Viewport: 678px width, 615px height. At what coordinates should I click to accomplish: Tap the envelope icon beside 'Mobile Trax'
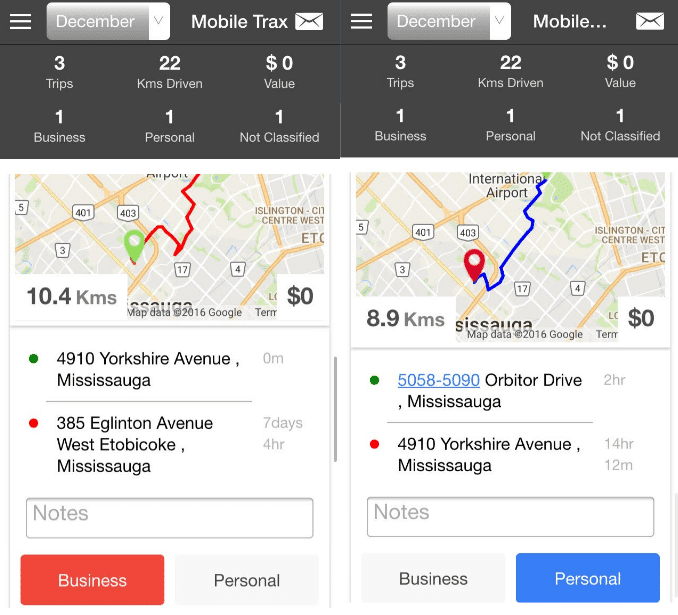click(x=309, y=22)
